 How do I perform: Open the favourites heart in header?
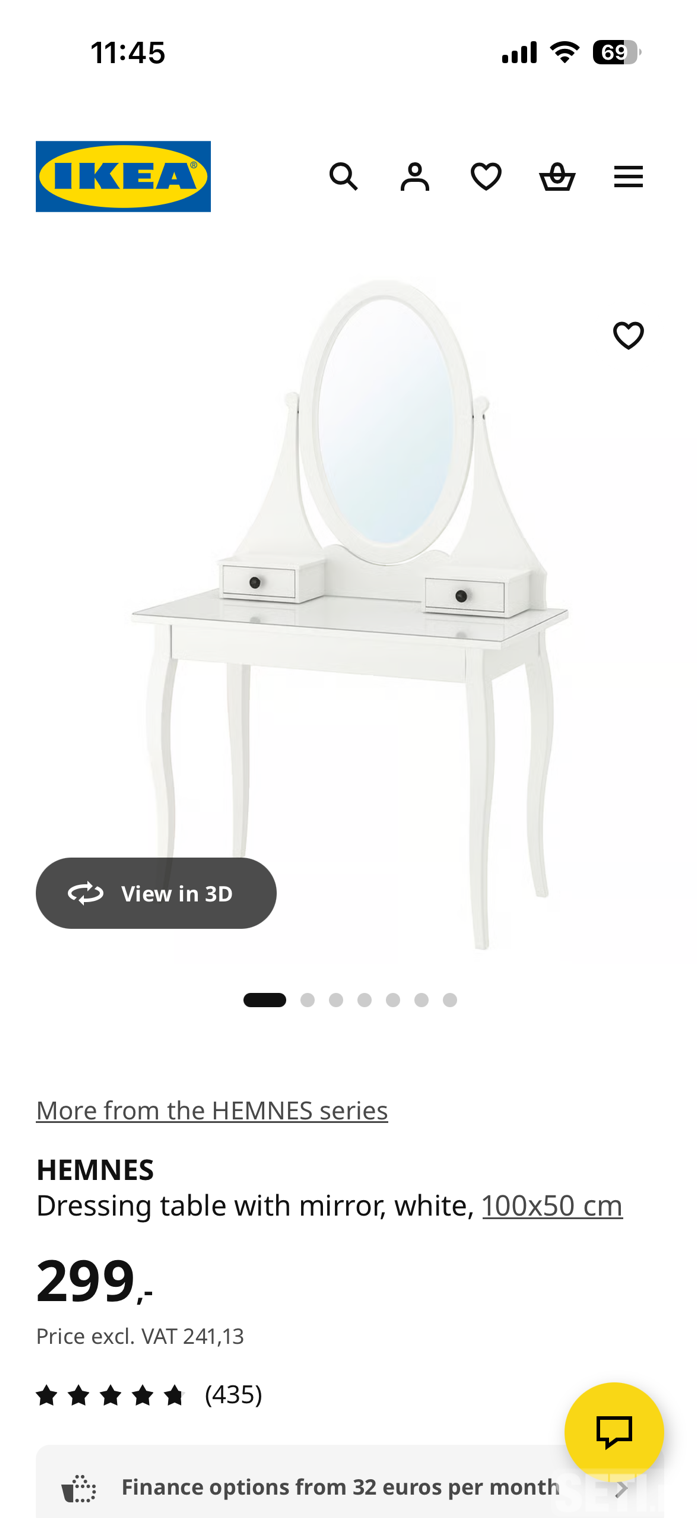pos(486,177)
